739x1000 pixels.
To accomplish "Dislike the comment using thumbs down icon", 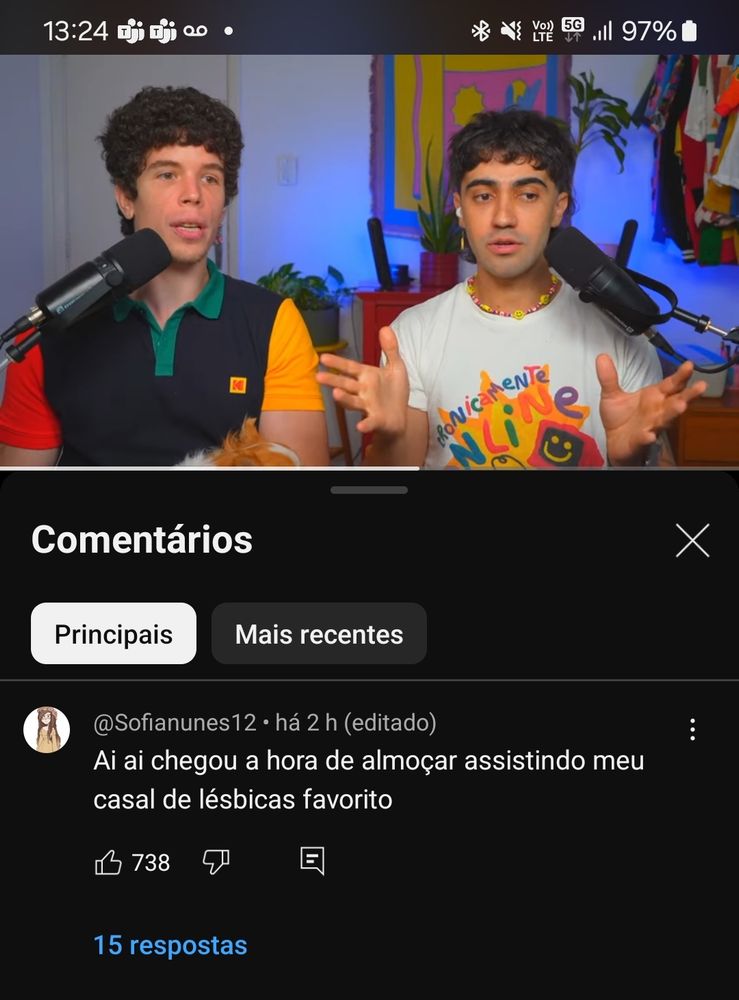I will tap(214, 860).
